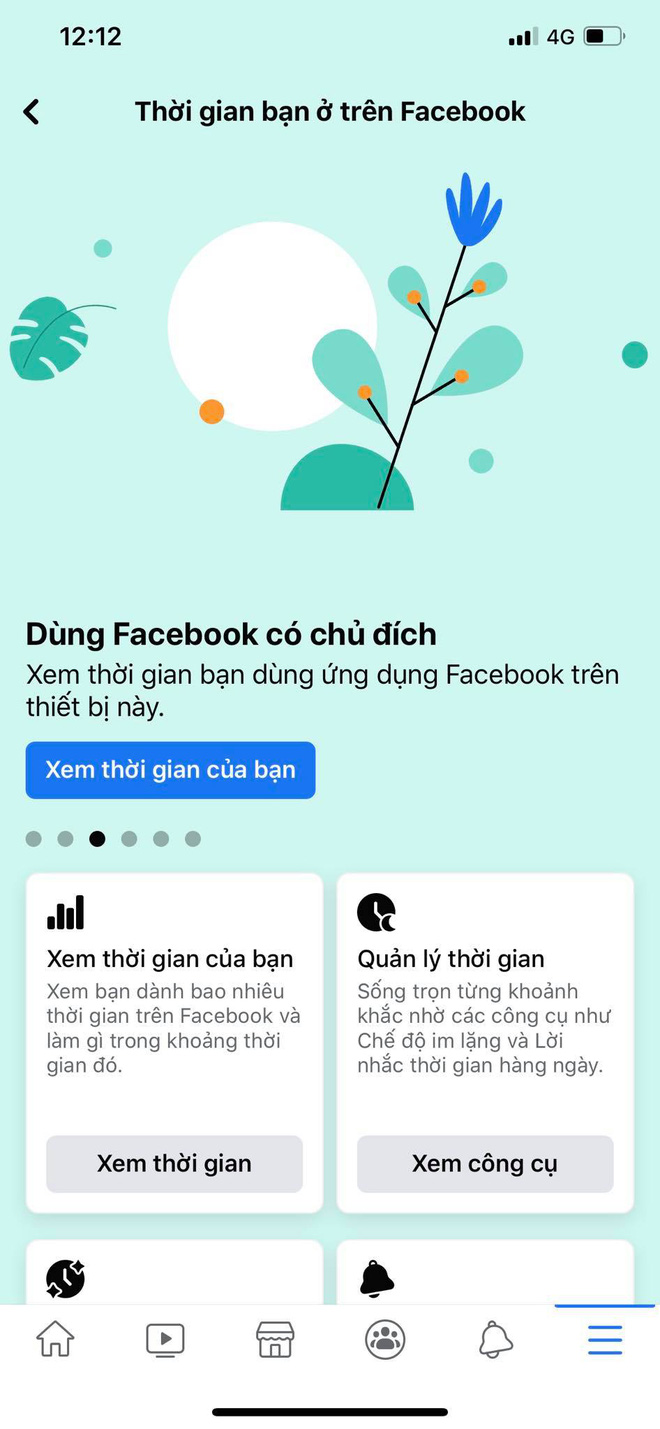The image size is (660, 1429).
Task: Go back from Thời gian bạn ở trên Facebook
Action: (x=32, y=112)
